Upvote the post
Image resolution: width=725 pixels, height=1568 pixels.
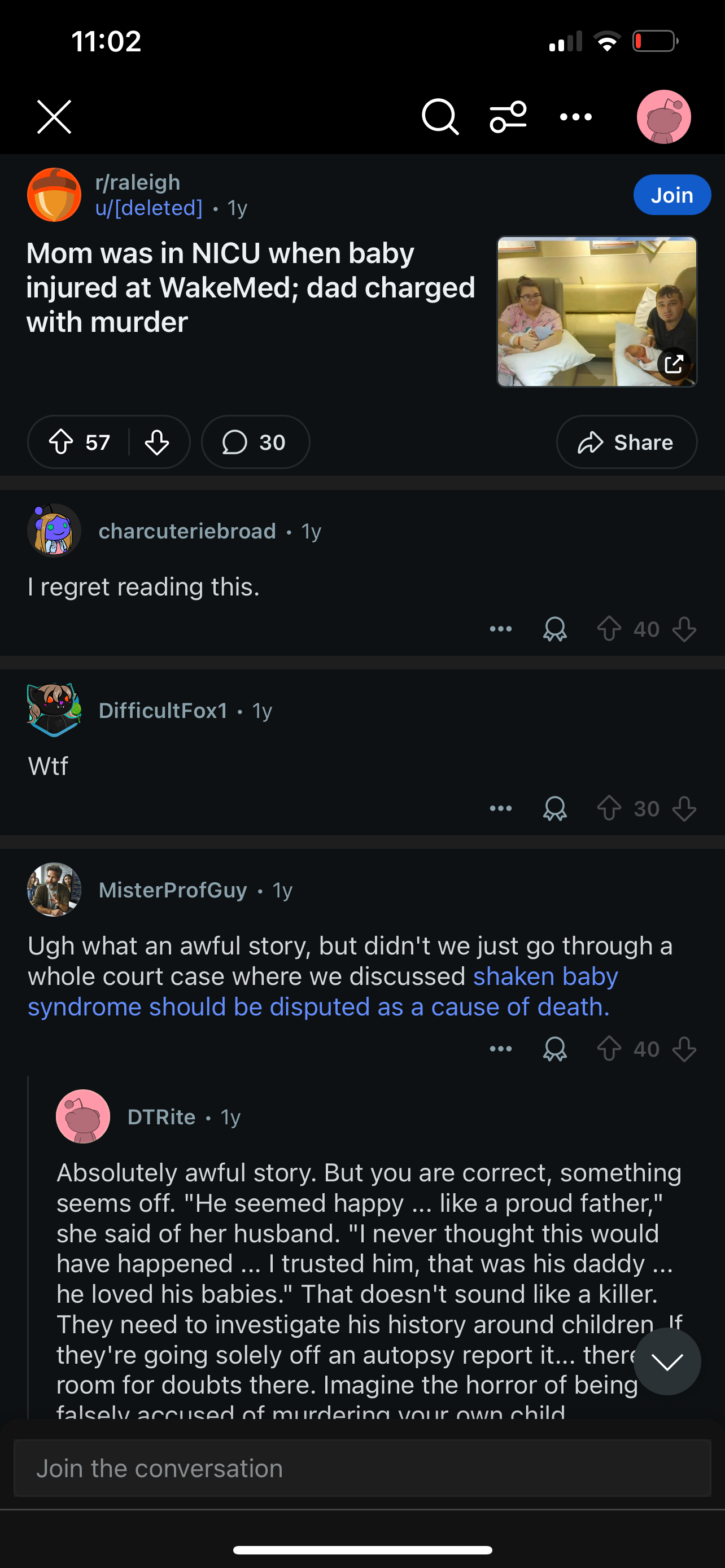tap(61, 442)
